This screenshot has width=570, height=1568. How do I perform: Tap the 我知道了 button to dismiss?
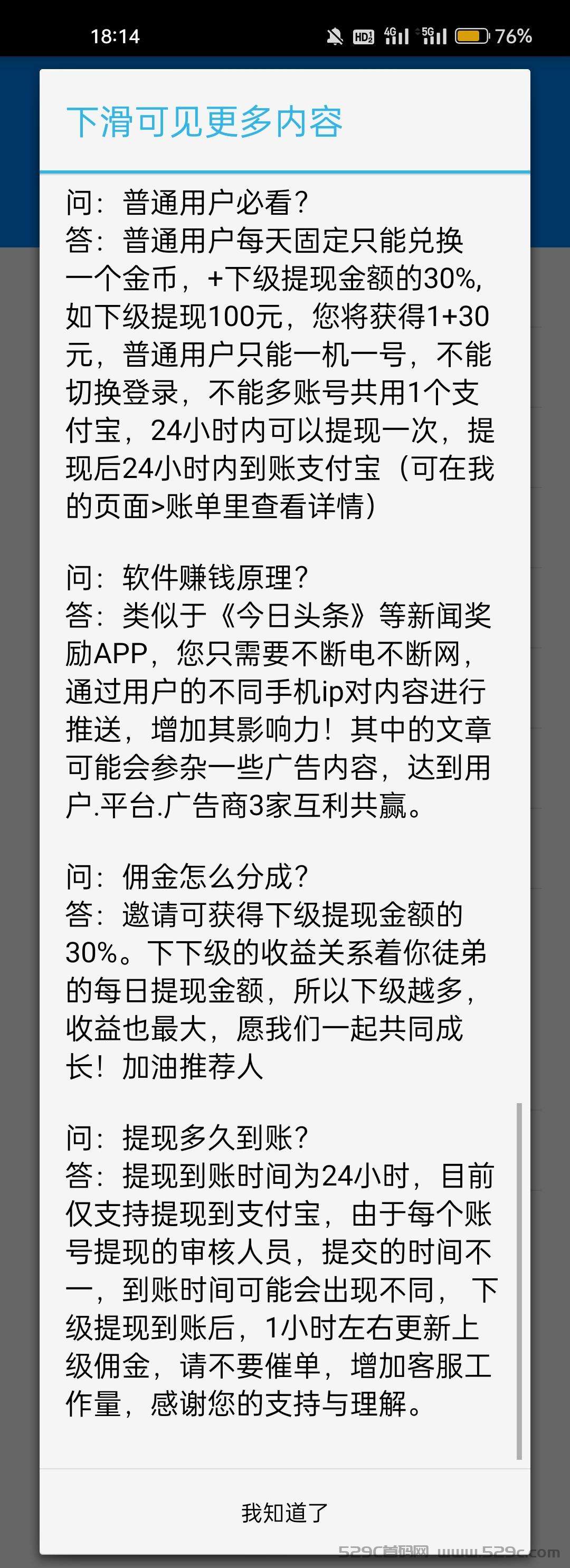click(x=284, y=1512)
